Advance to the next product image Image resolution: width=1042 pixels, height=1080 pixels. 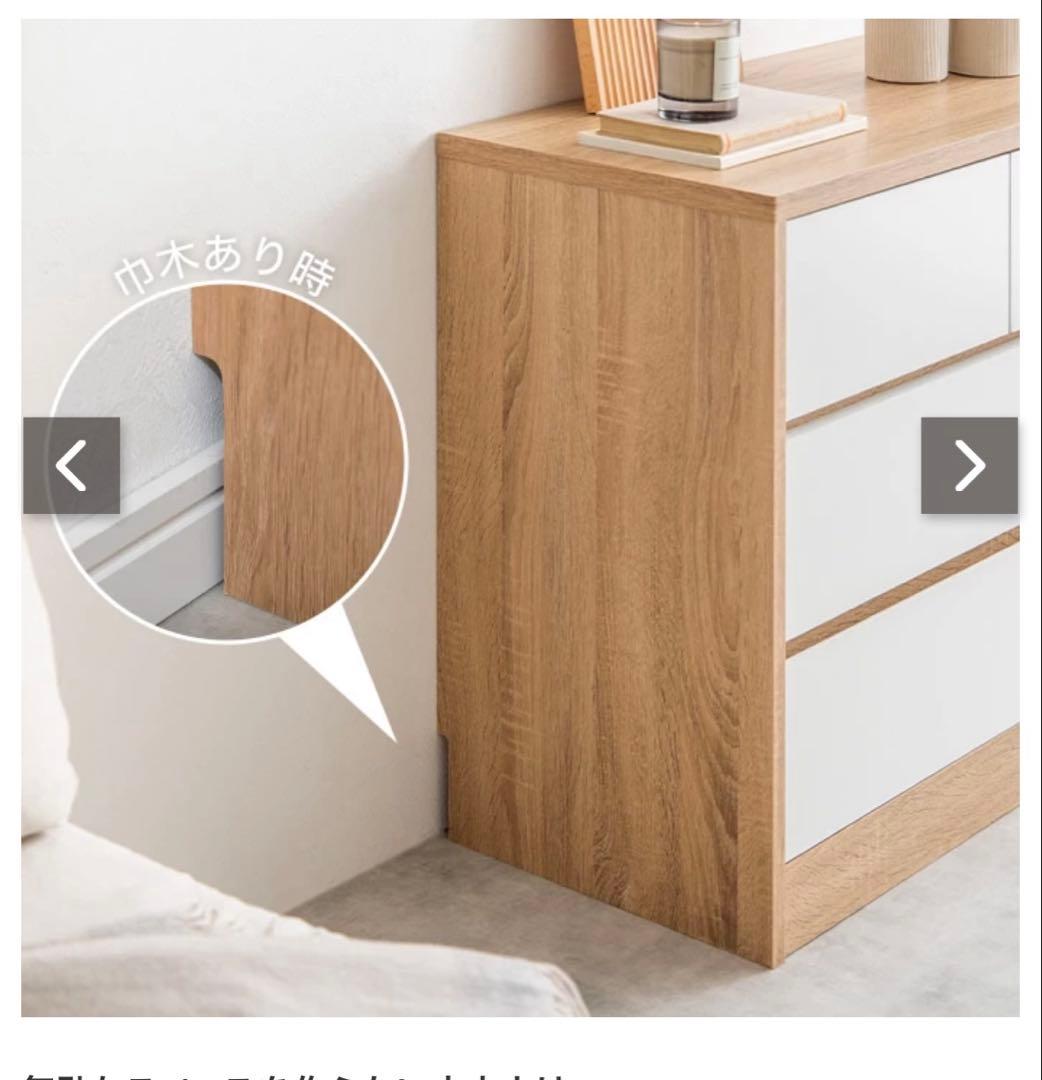968,465
